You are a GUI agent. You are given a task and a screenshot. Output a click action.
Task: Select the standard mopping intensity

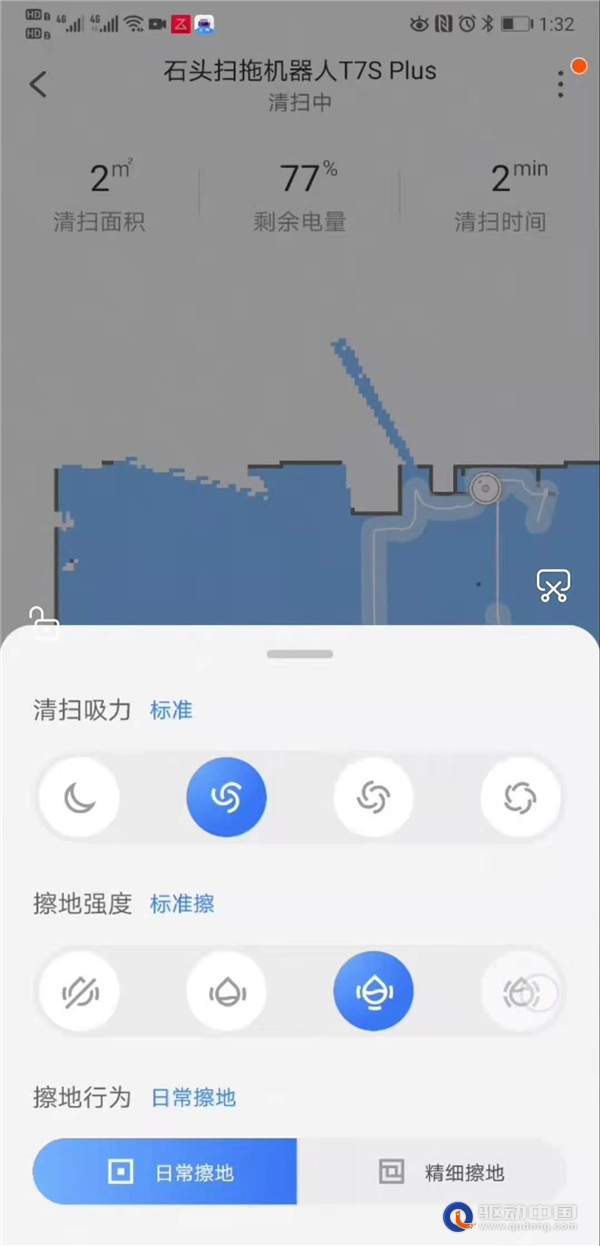[x=373, y=991]
